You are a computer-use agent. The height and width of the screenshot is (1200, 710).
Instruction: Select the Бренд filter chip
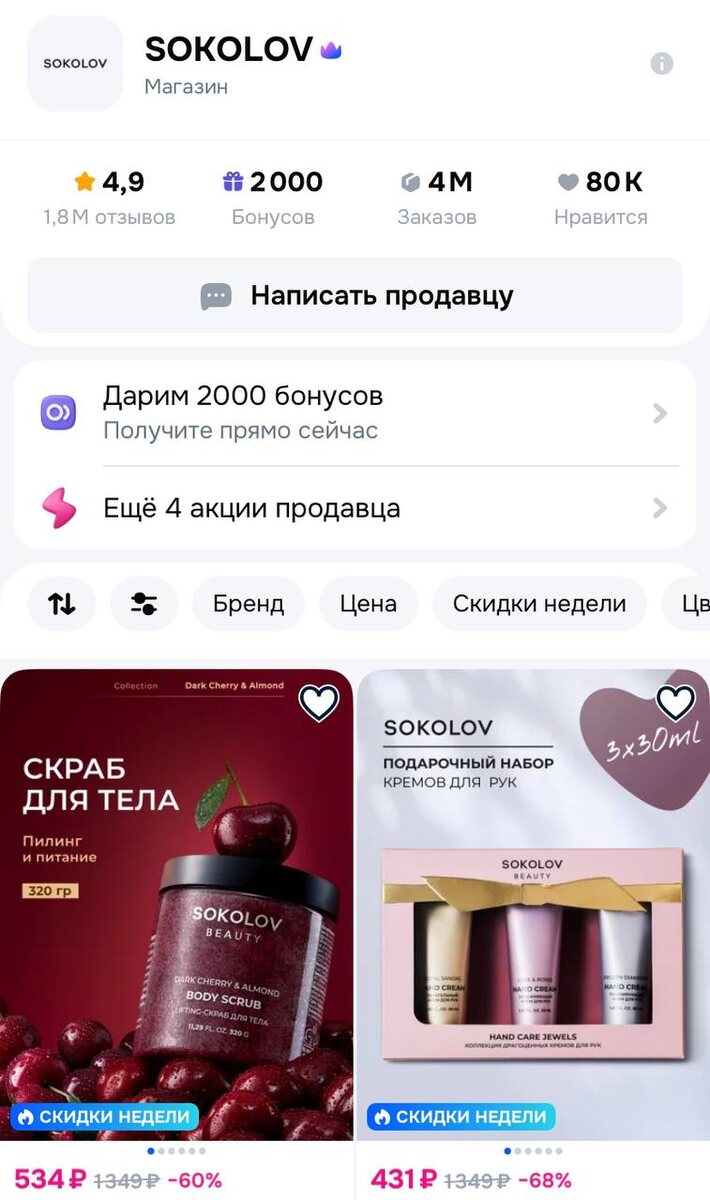tap(248, 604)
